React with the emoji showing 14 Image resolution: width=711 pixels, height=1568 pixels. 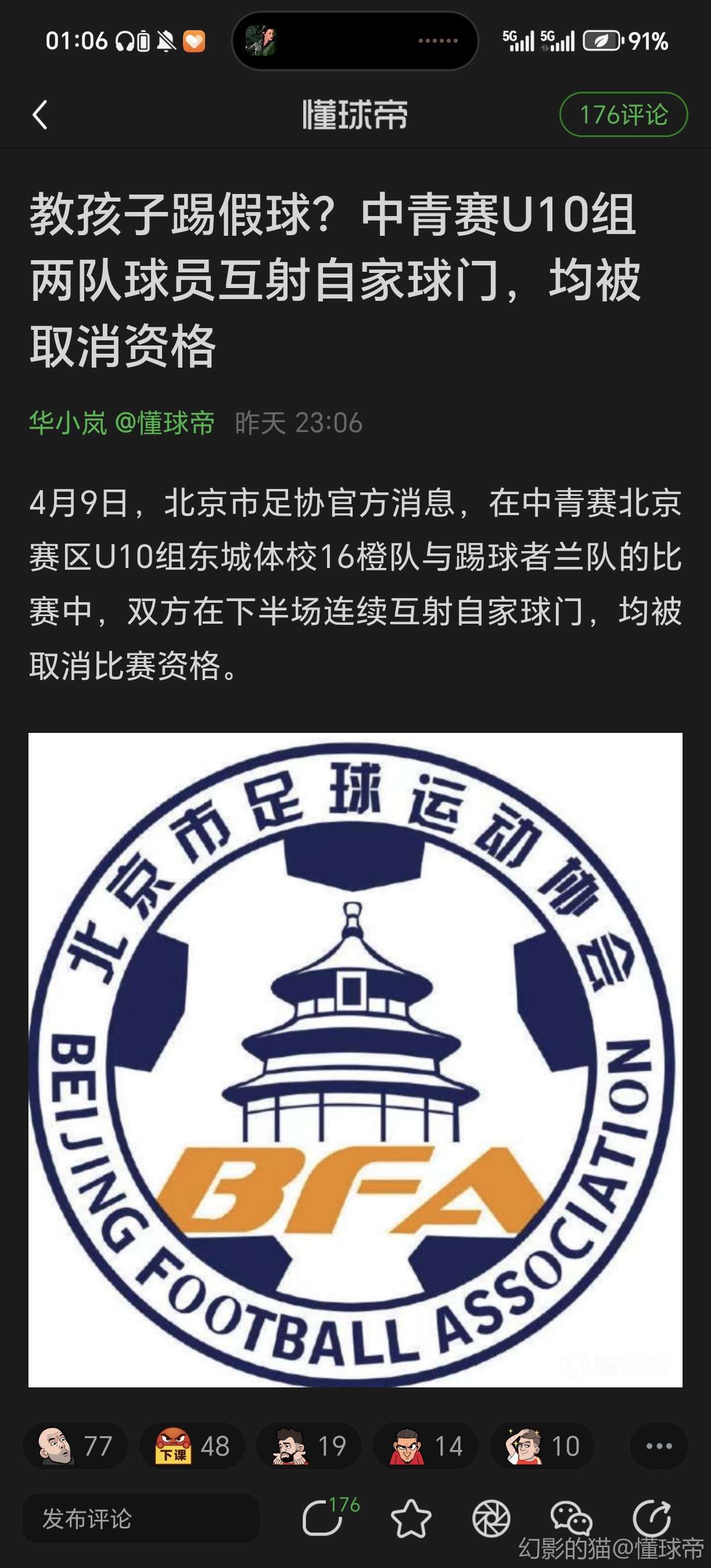coord(426,1445)
